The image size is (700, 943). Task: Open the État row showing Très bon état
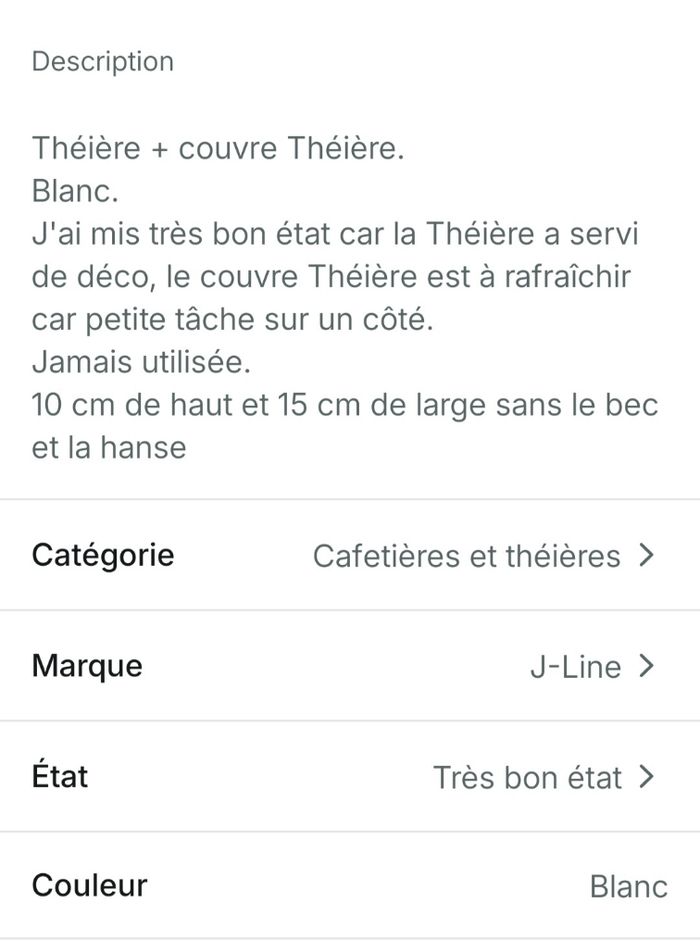coord(350,776)
